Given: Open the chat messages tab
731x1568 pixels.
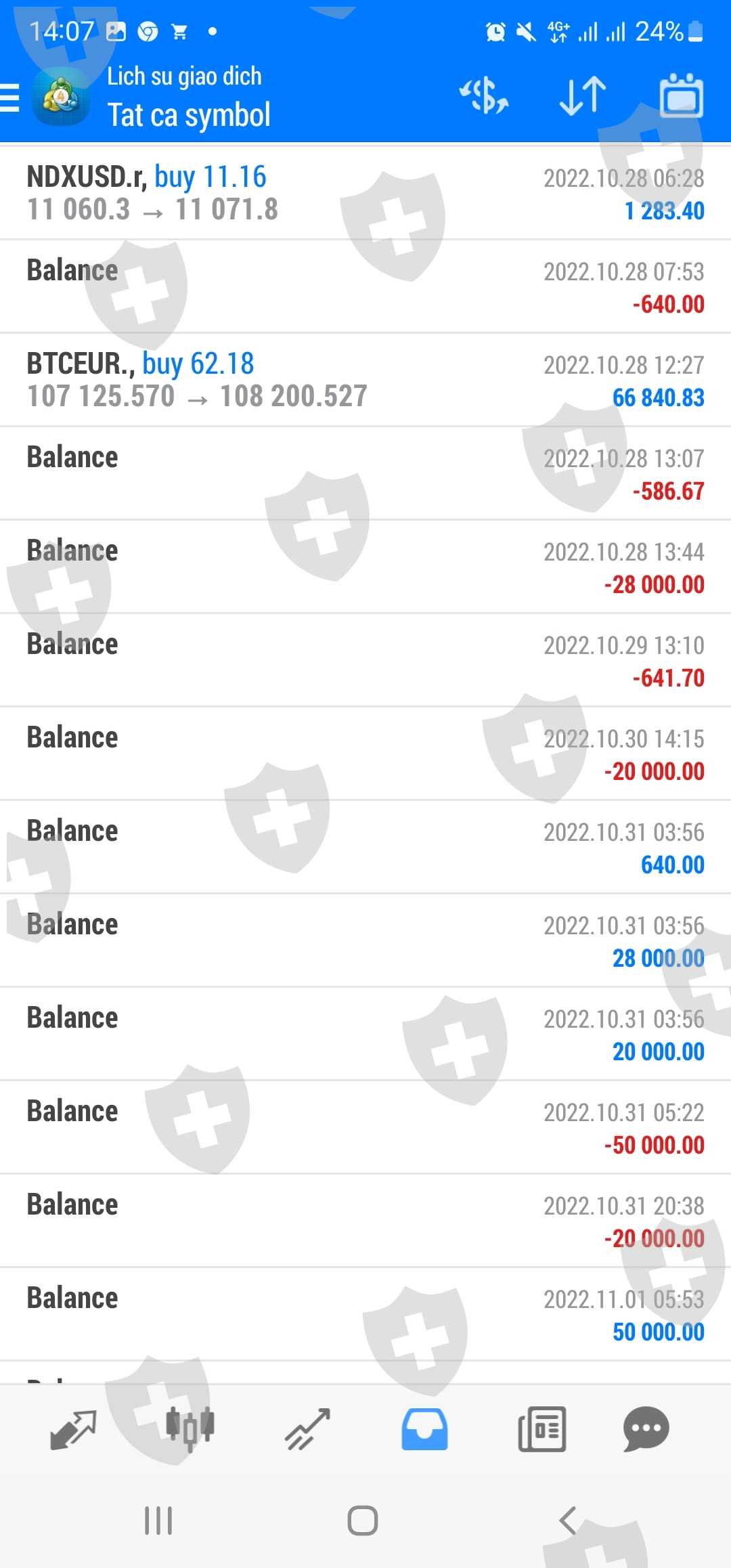Looking at the screenshot, I should [646, 1429].
